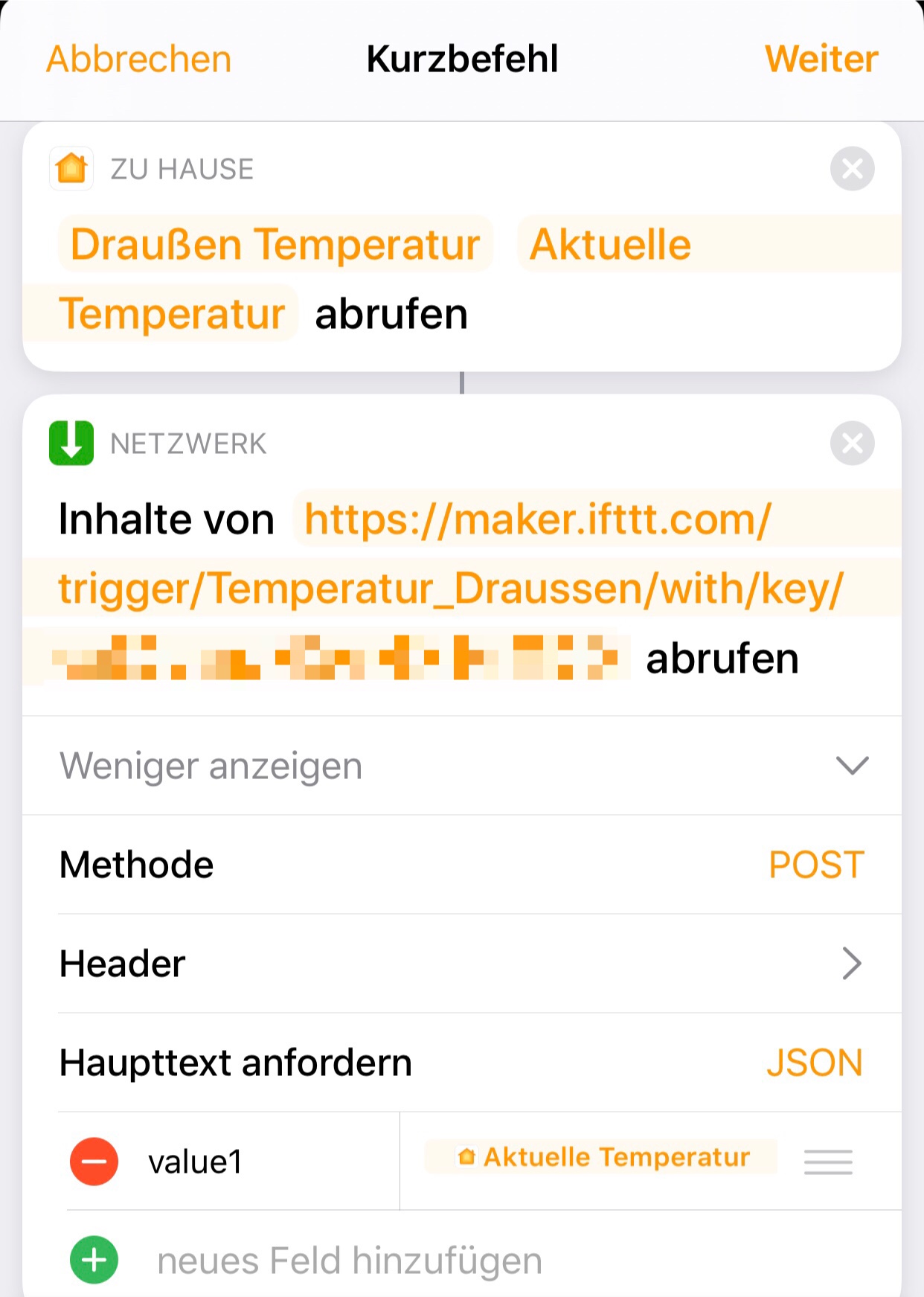Image resolution: width=924 pixels, height=1297 pixels.
Task: Edit the maker.ifttt.com URL field
Action: click(537, 519)
